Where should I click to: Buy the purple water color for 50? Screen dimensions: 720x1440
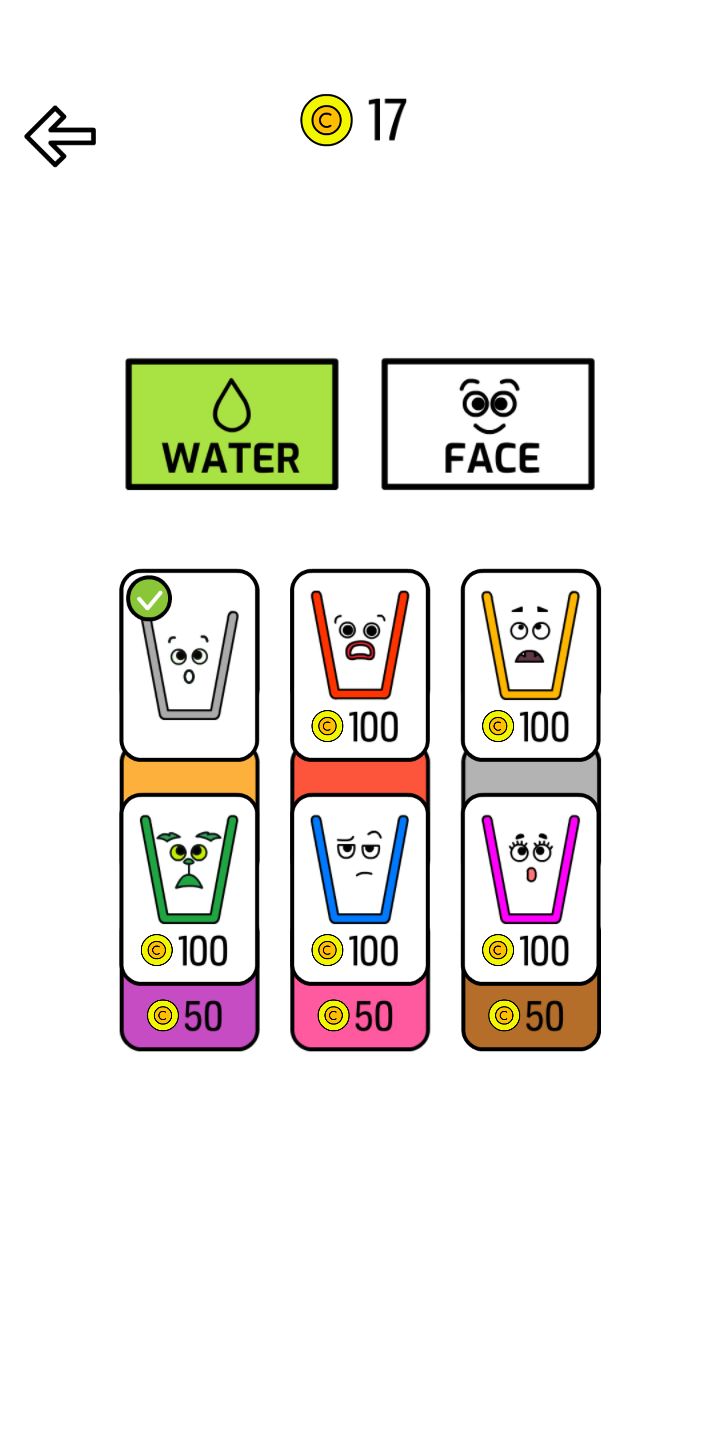click(x=189, y=1017)
